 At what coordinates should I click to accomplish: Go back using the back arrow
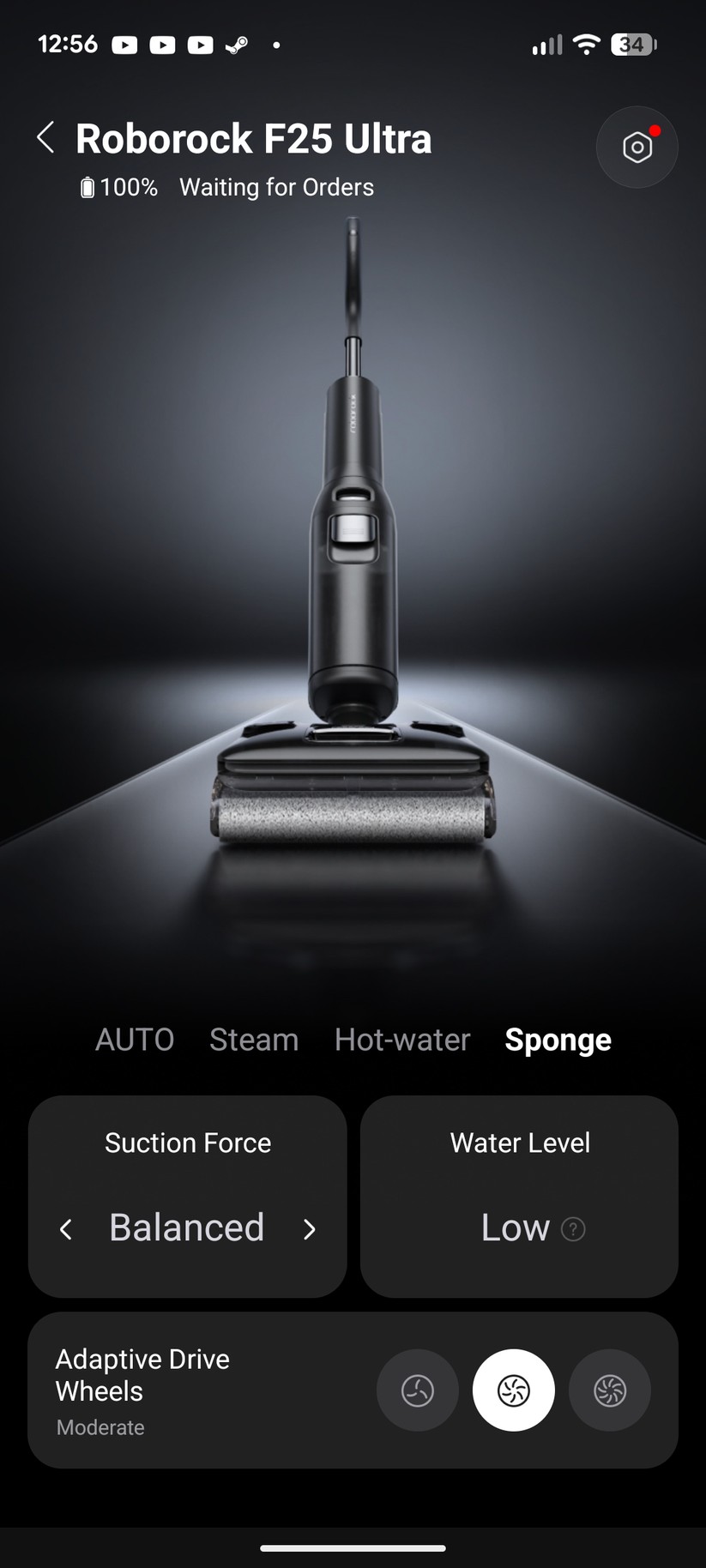(45, 136)
